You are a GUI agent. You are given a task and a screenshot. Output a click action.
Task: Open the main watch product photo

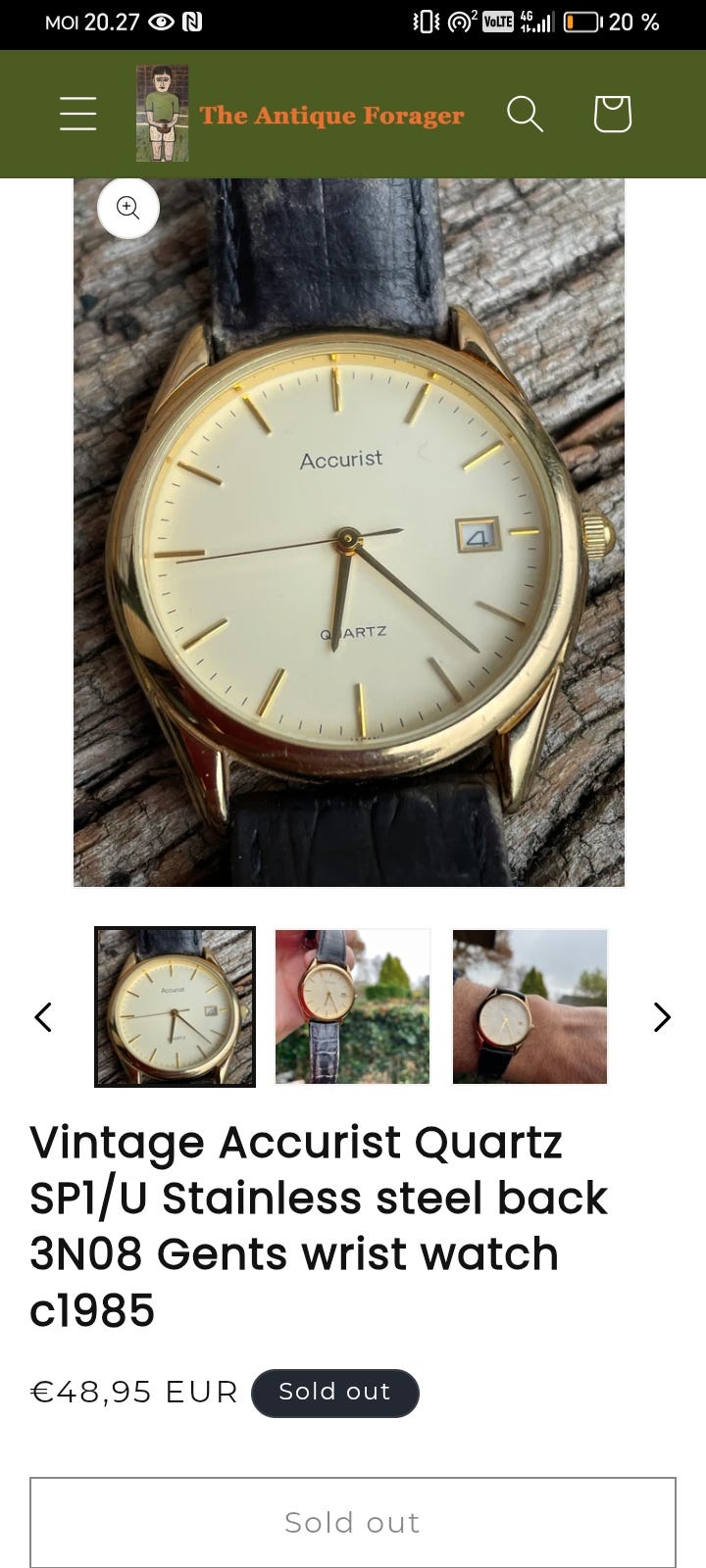349,532
